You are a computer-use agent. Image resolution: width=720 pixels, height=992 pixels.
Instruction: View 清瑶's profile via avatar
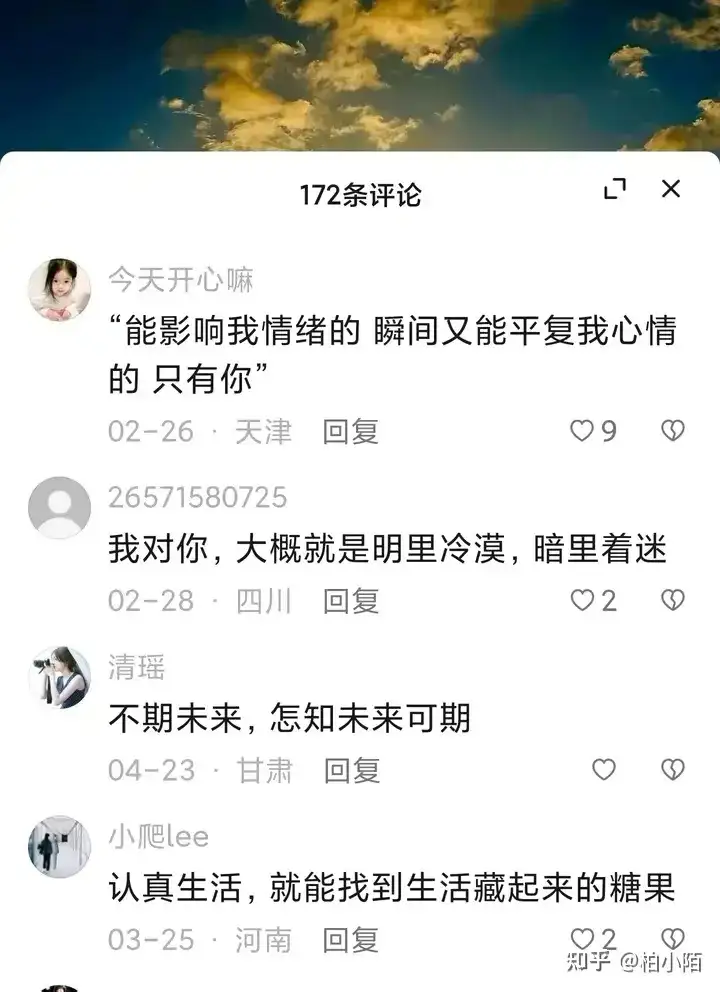(x=59, y=677)
